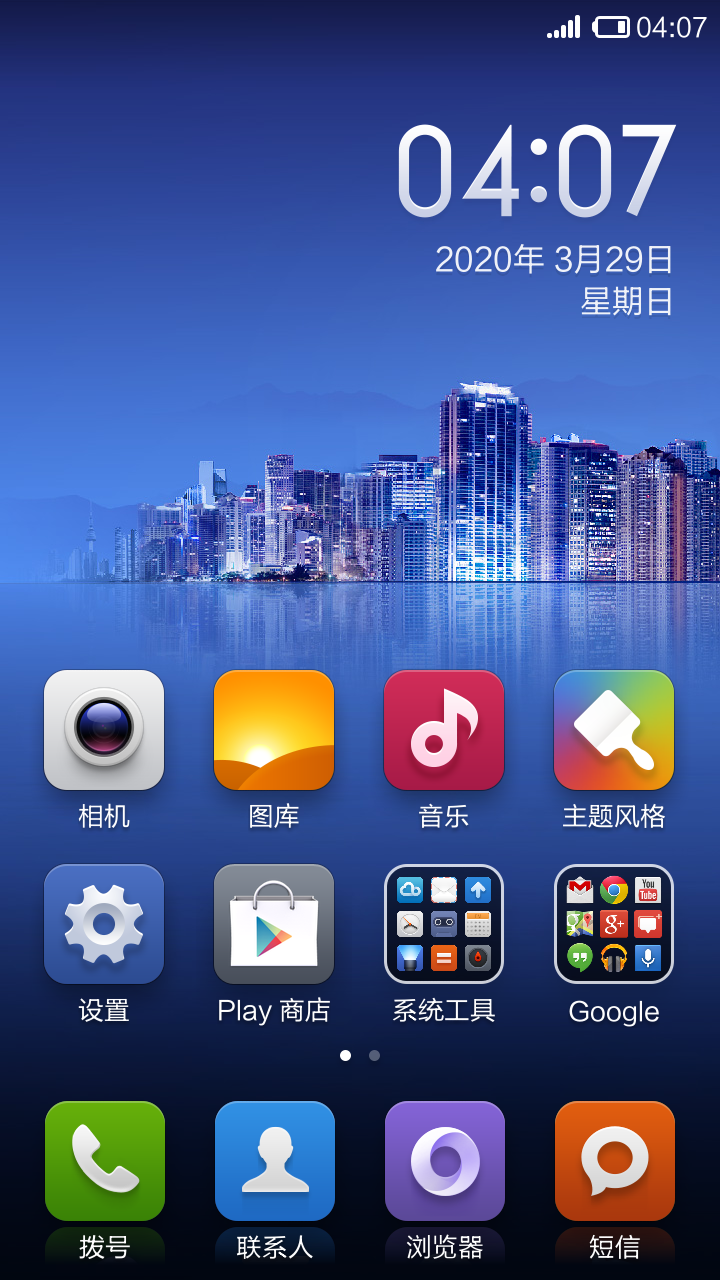Expand the 系统工具 folder
The height and width of the screenshot is (1280, 720).
coord(444,924)
